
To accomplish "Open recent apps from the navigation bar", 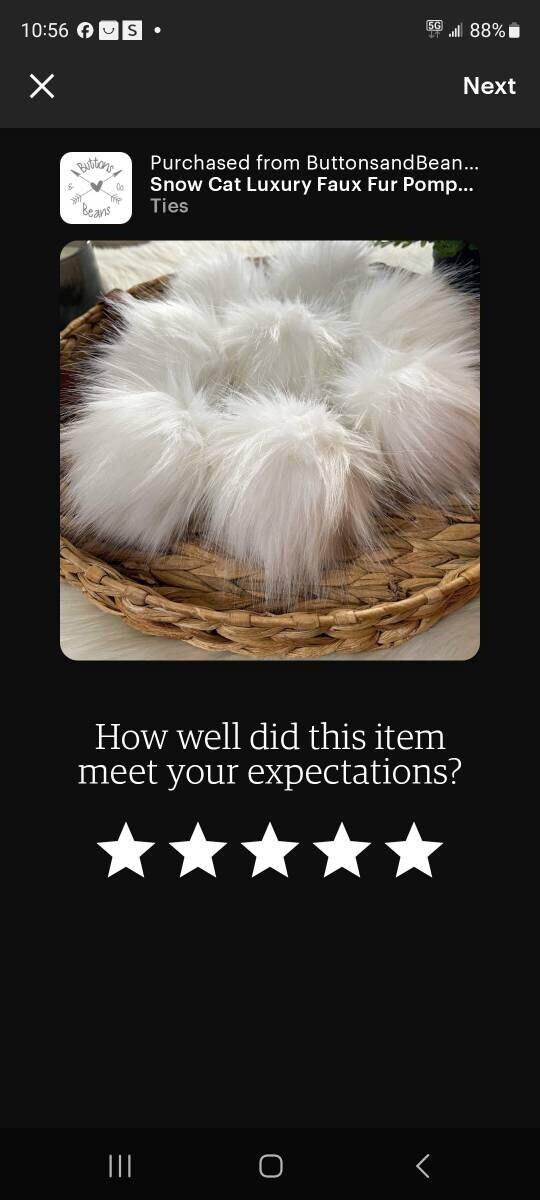I will pos(120,1165).
